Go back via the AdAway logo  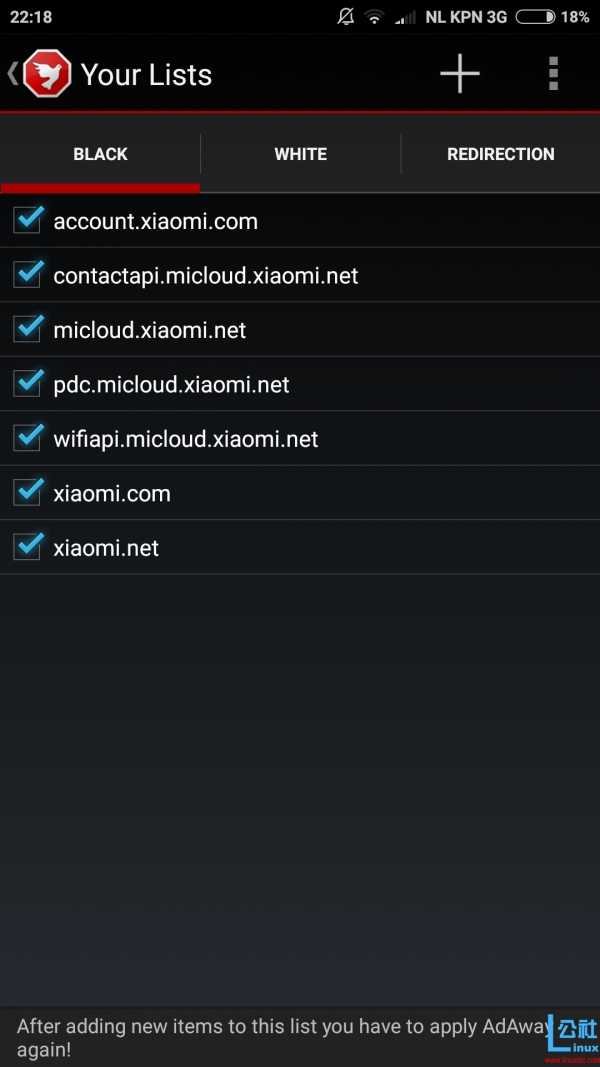tap(41, 73)
